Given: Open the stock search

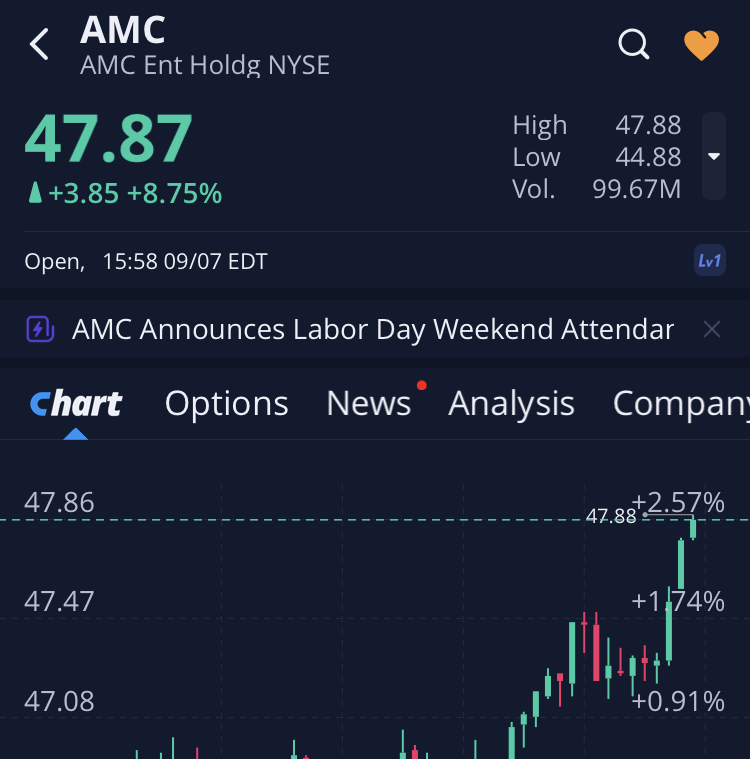Looking at the screenshot, I should [634, 45].
